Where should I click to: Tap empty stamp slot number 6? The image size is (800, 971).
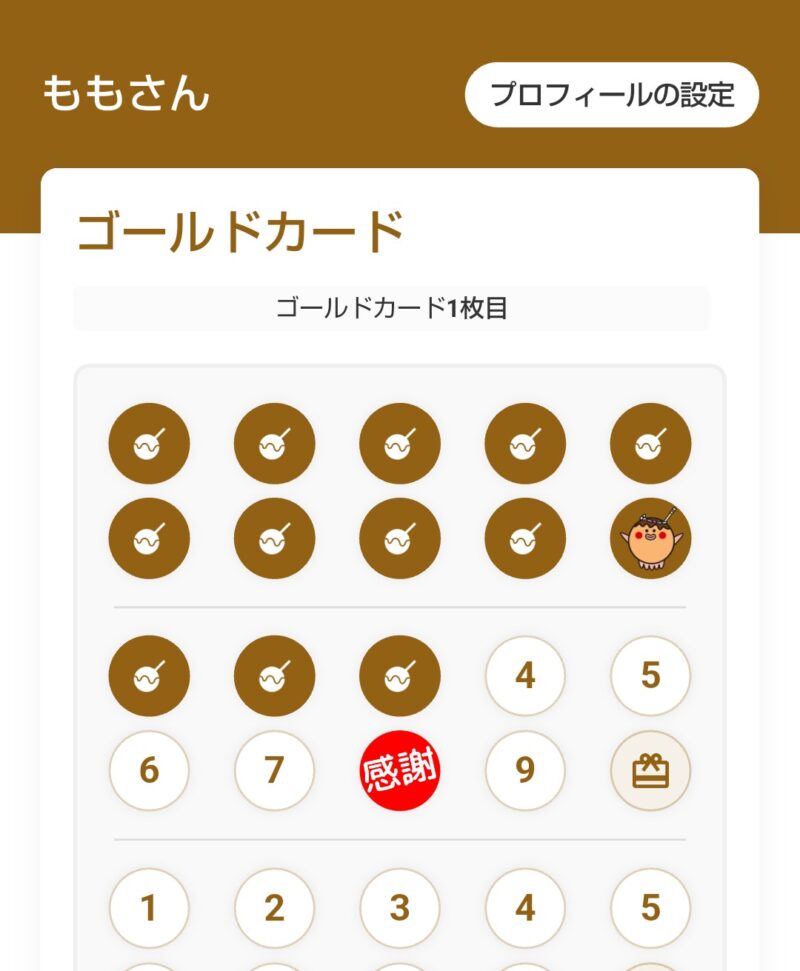(x=148, y=770)
